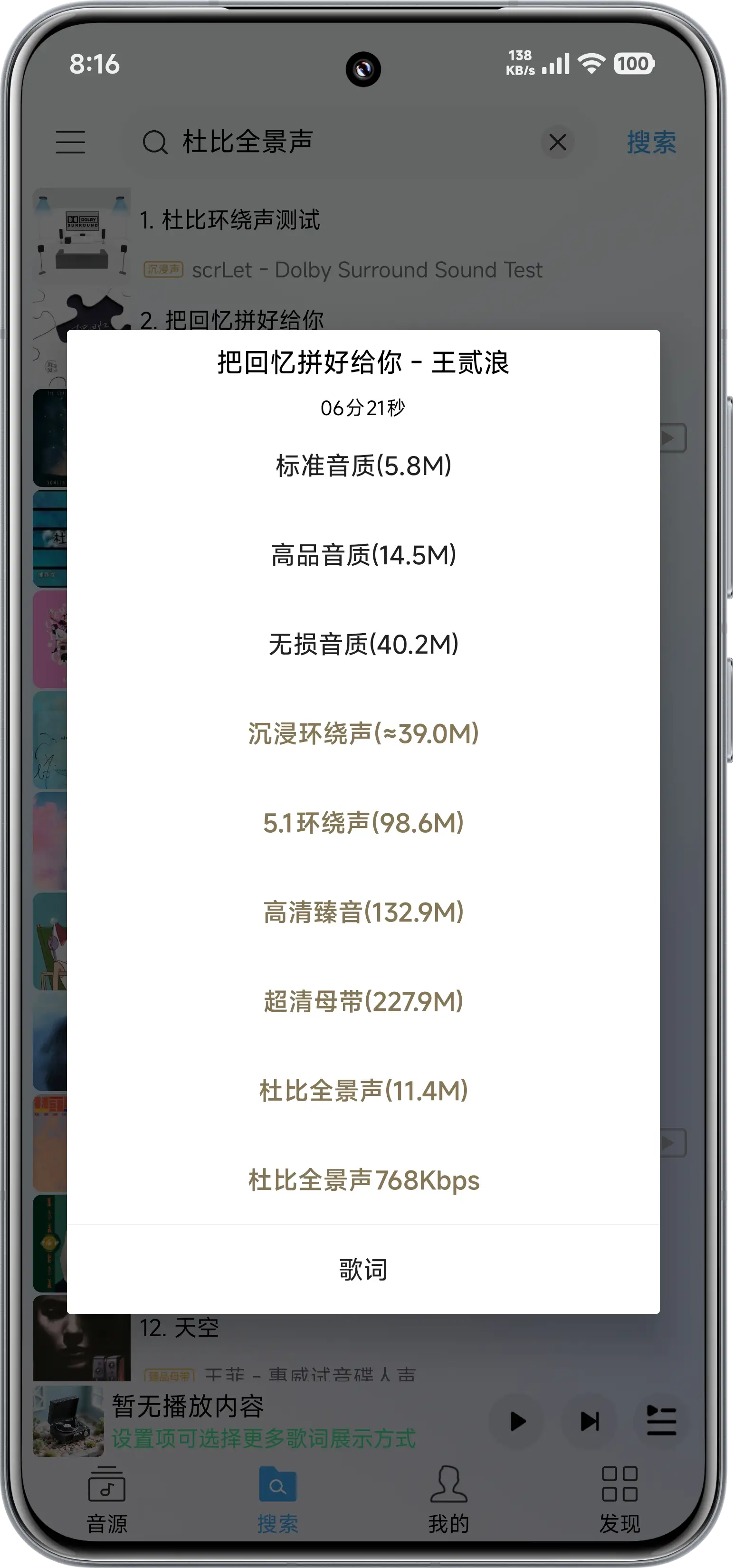
Task: Select 标准音质(5.8M) quality
Action: 363,466
